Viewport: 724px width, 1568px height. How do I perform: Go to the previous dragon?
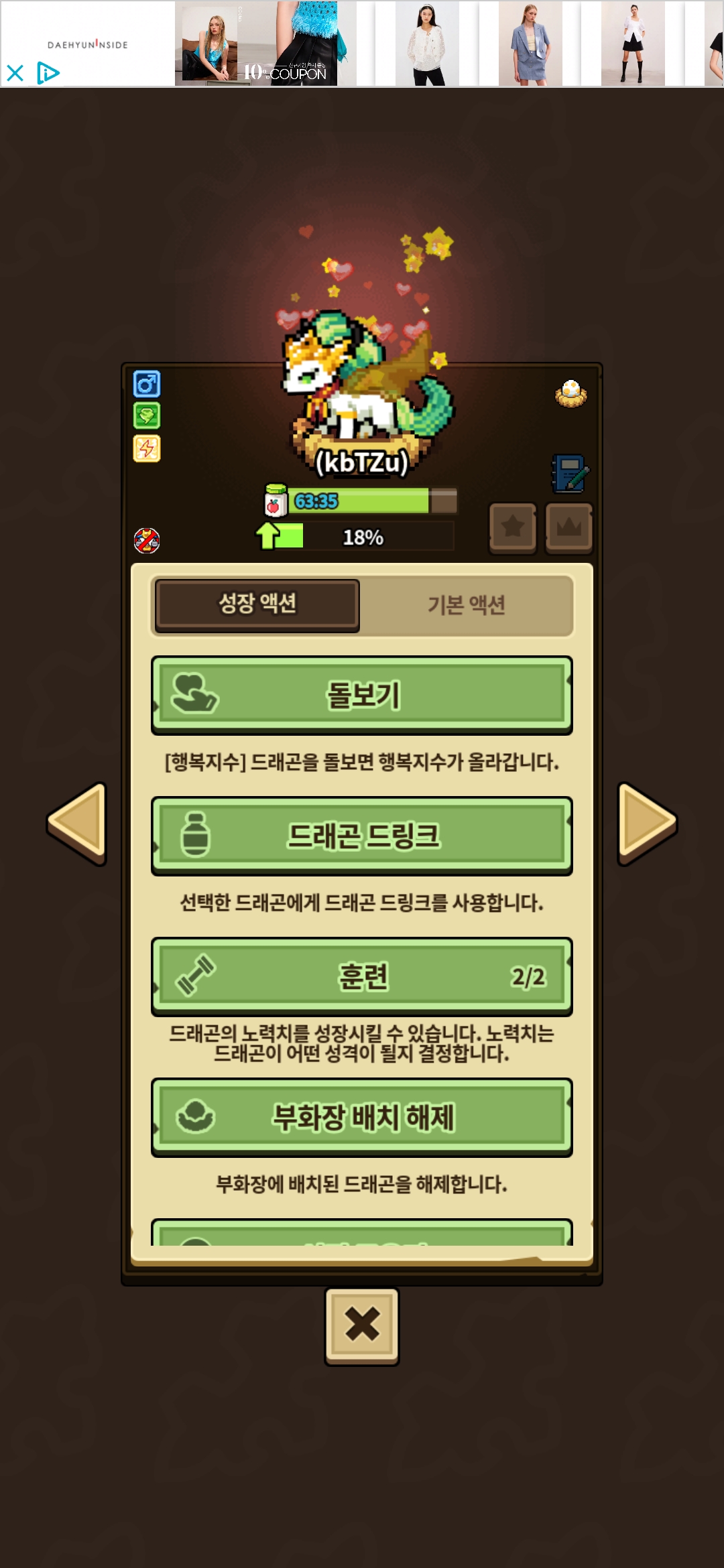[x=77, y=823]
